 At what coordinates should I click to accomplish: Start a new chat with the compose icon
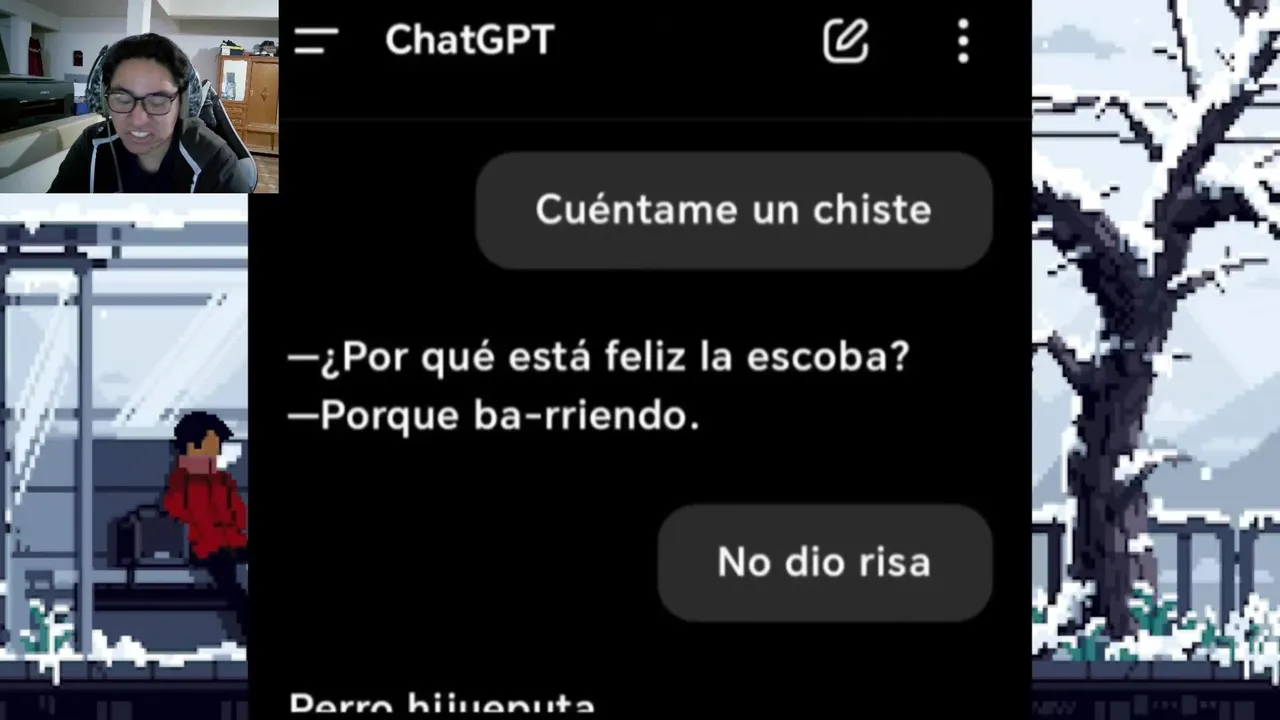coord(845,41)
